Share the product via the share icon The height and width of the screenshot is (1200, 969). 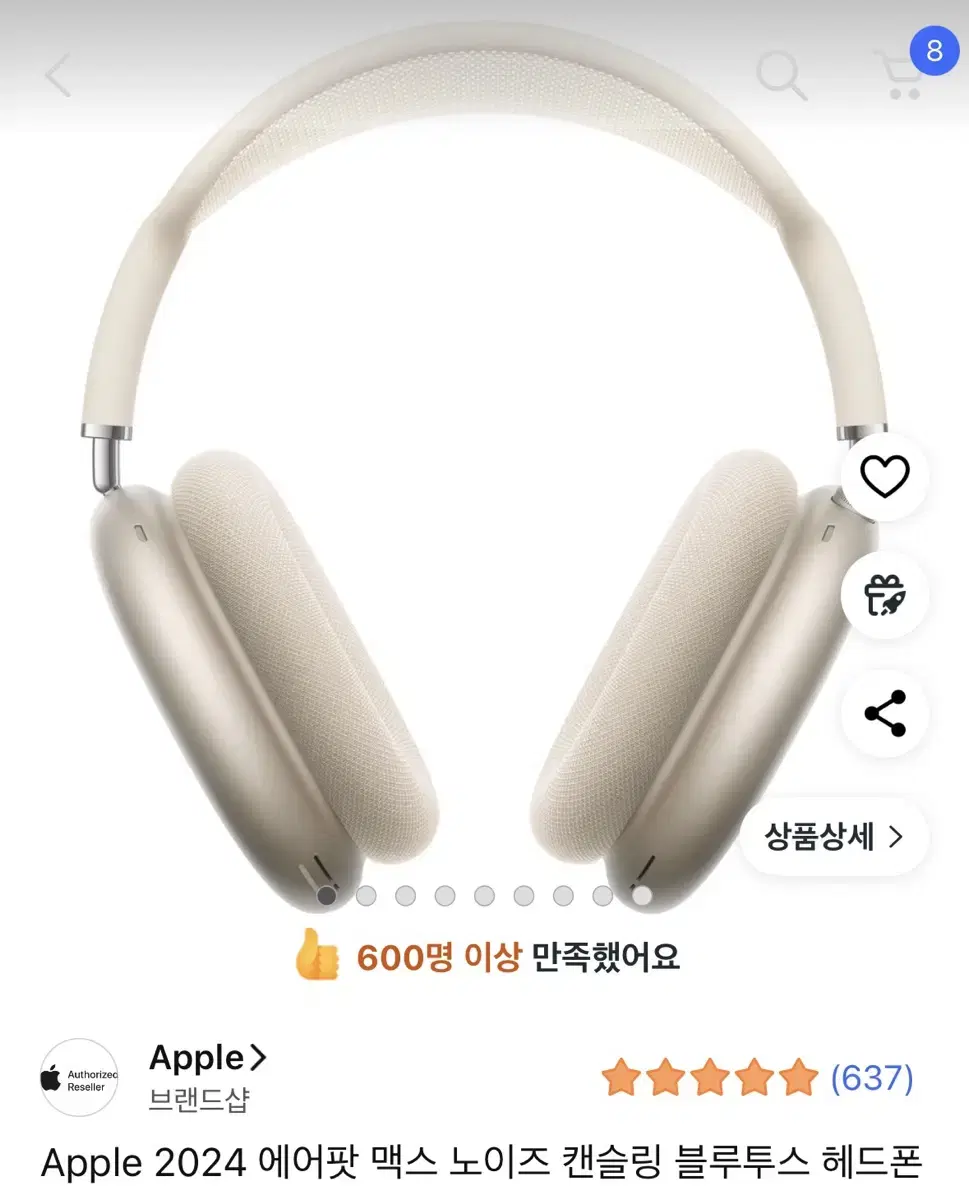click(x=884, y=712)
